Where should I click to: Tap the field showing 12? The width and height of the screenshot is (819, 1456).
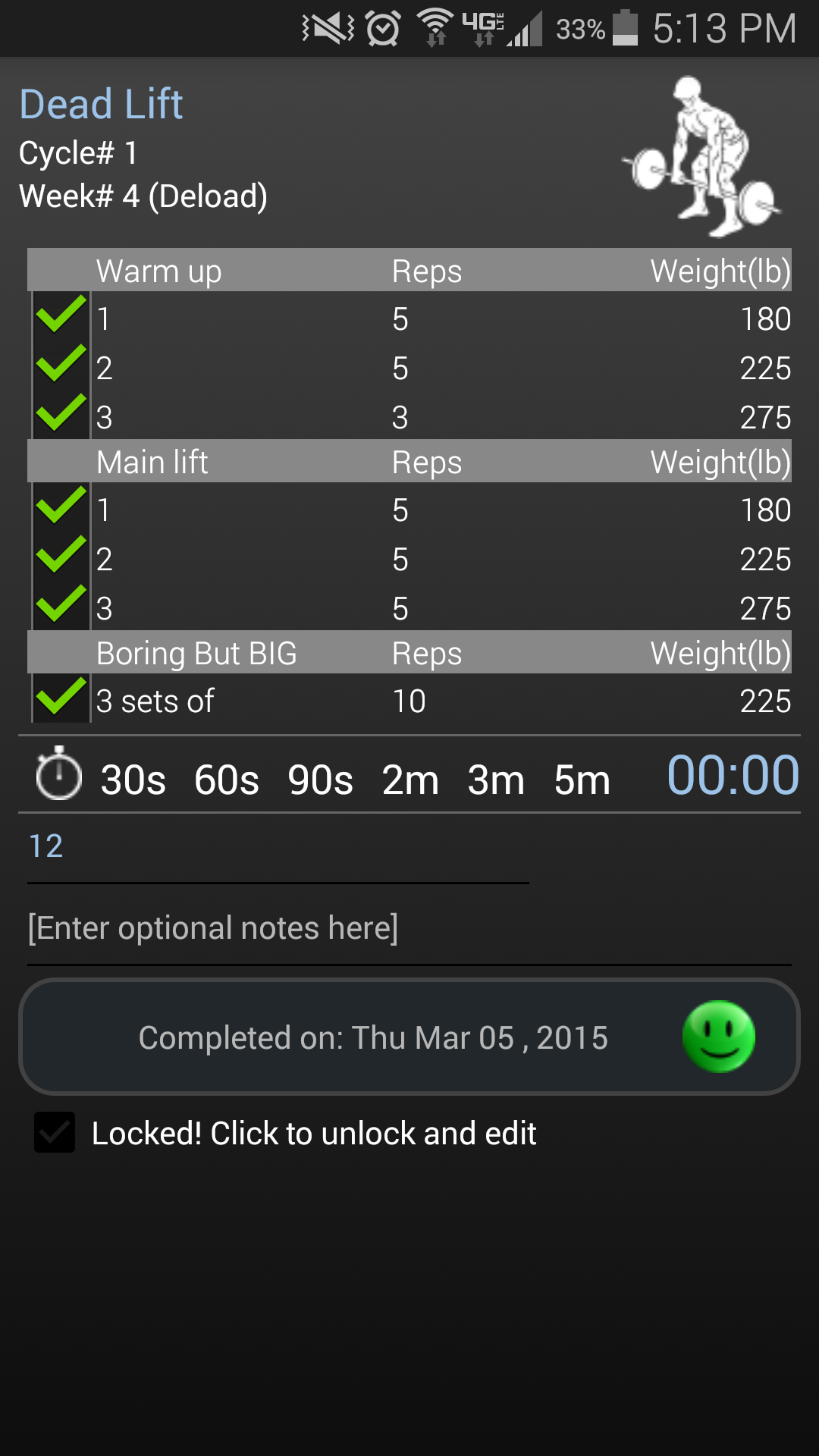(278, 847)
